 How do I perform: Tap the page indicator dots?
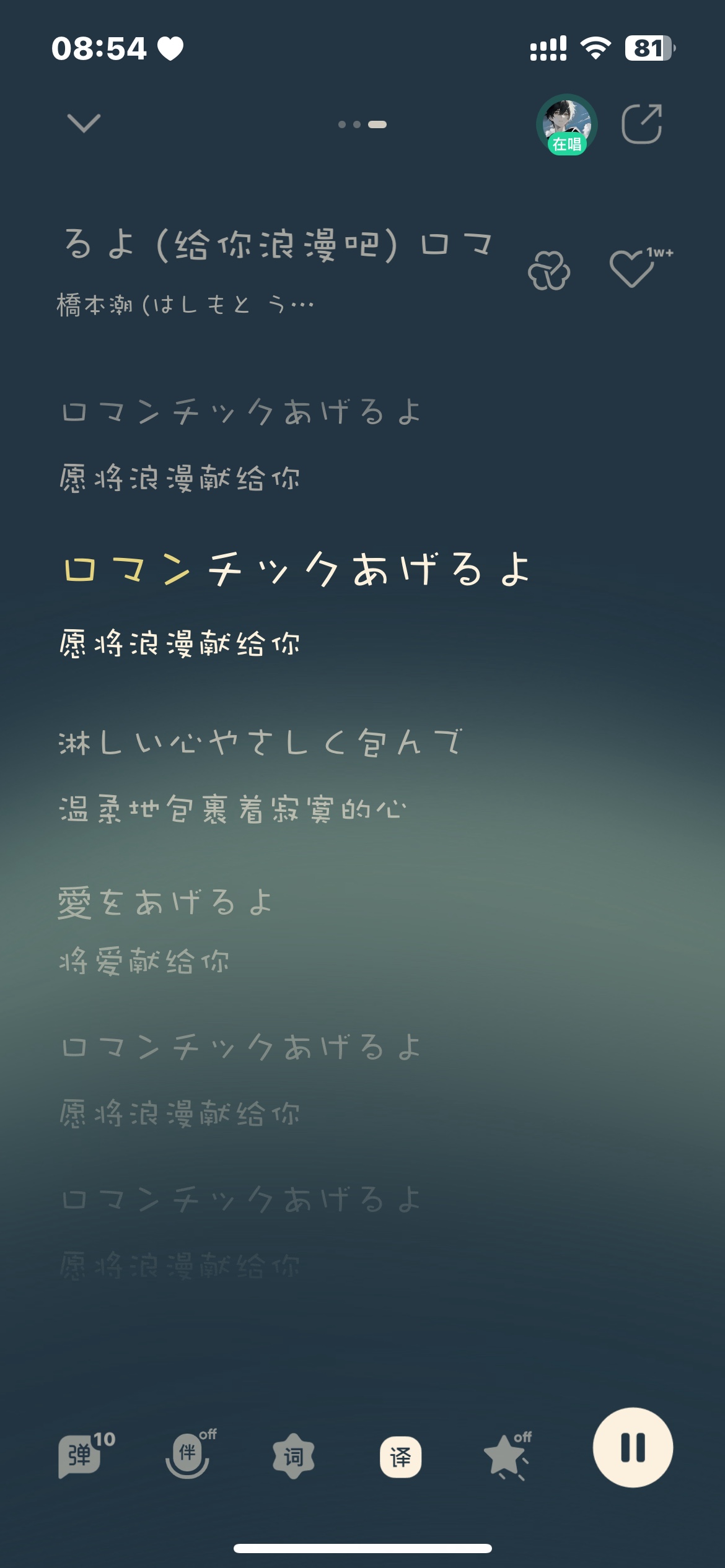[x=362, y=124]
